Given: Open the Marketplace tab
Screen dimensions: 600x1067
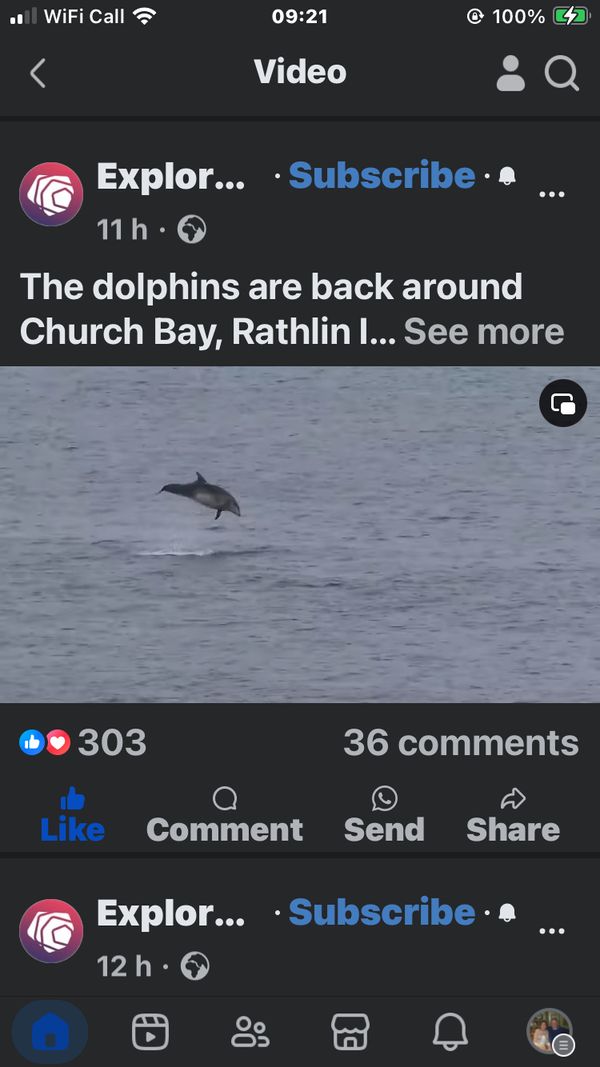Looking at the screenshot, I should click(x=350, y=1031).
